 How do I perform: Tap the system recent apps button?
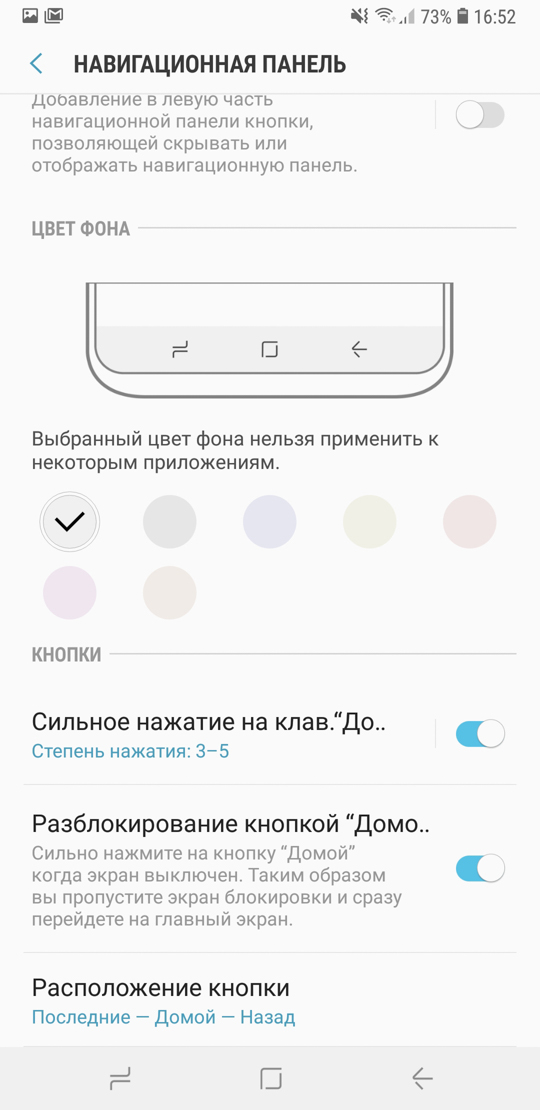point(120,1078)
